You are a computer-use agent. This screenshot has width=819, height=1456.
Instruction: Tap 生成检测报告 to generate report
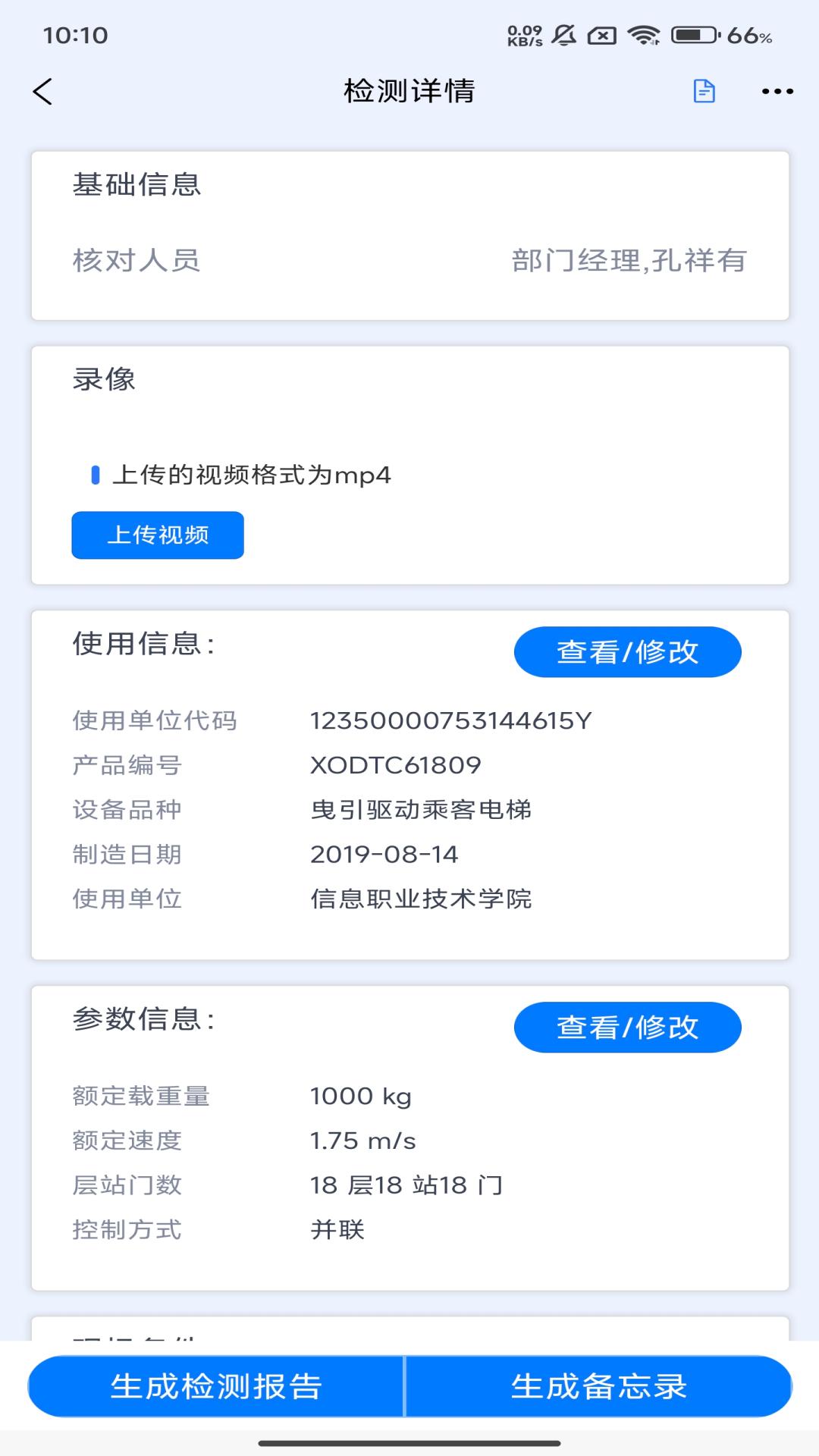click(216, 1385)
